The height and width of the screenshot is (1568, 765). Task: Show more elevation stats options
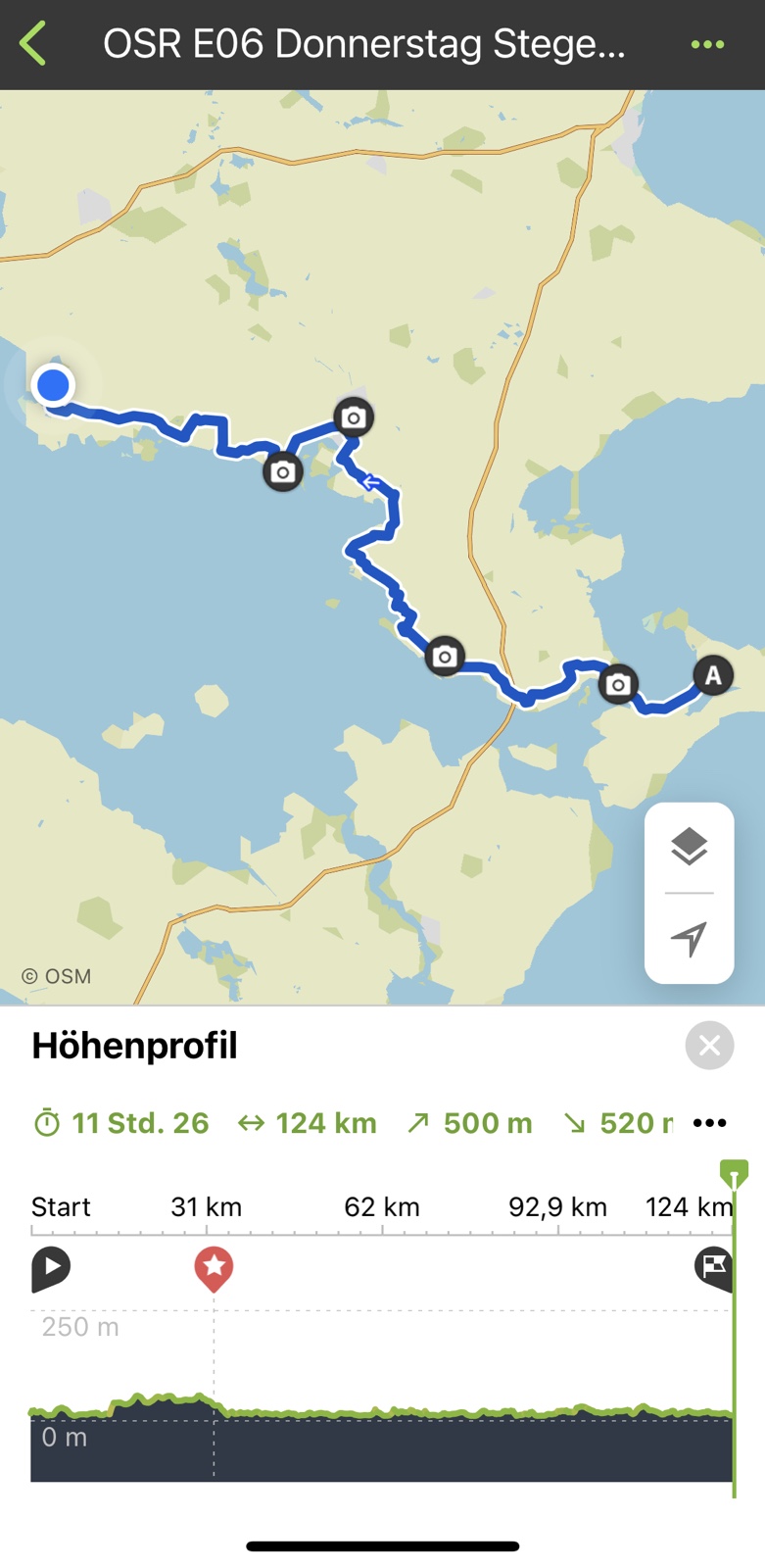[709, 1123]
